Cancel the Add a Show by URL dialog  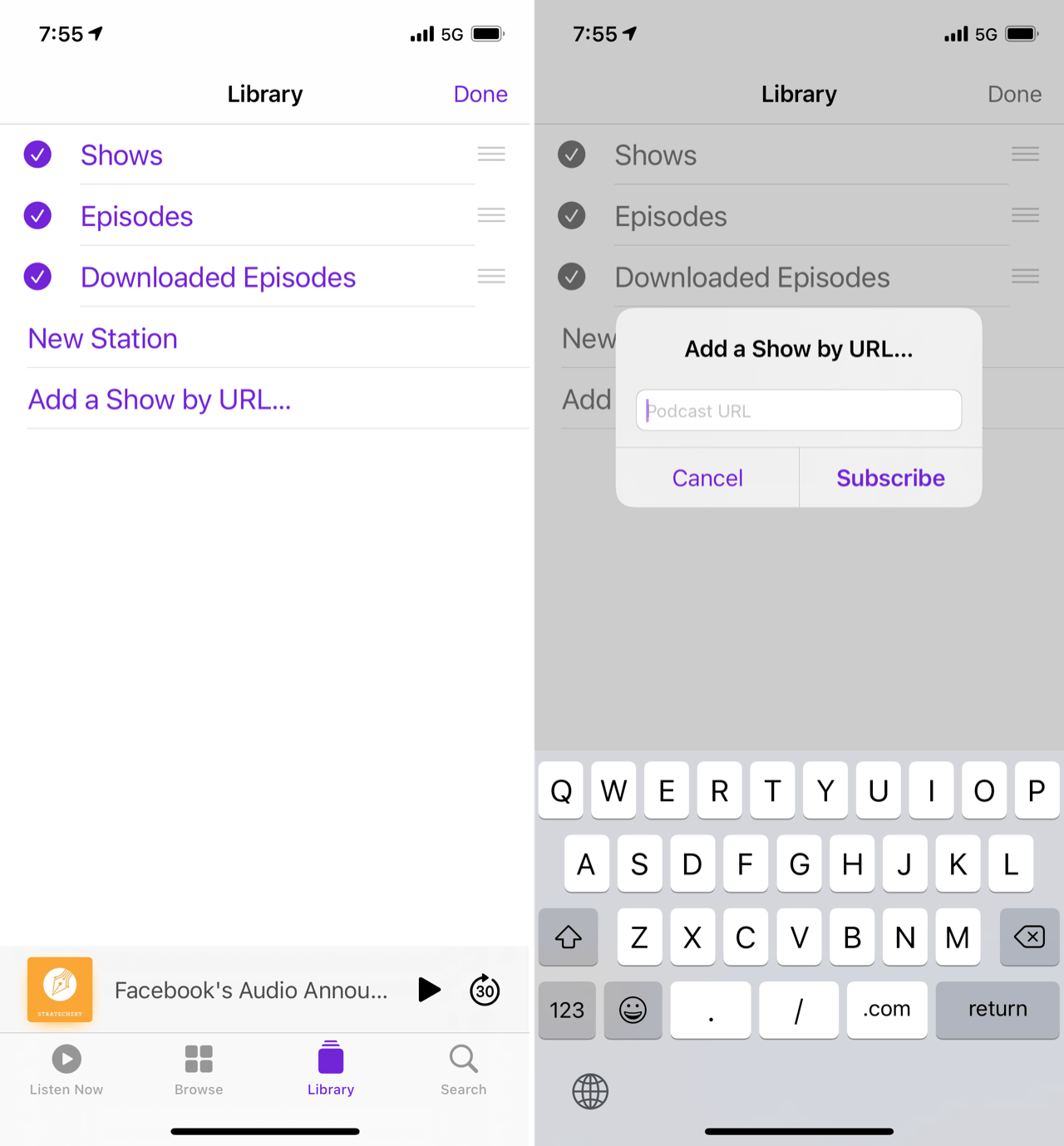[x=707, y=478]
